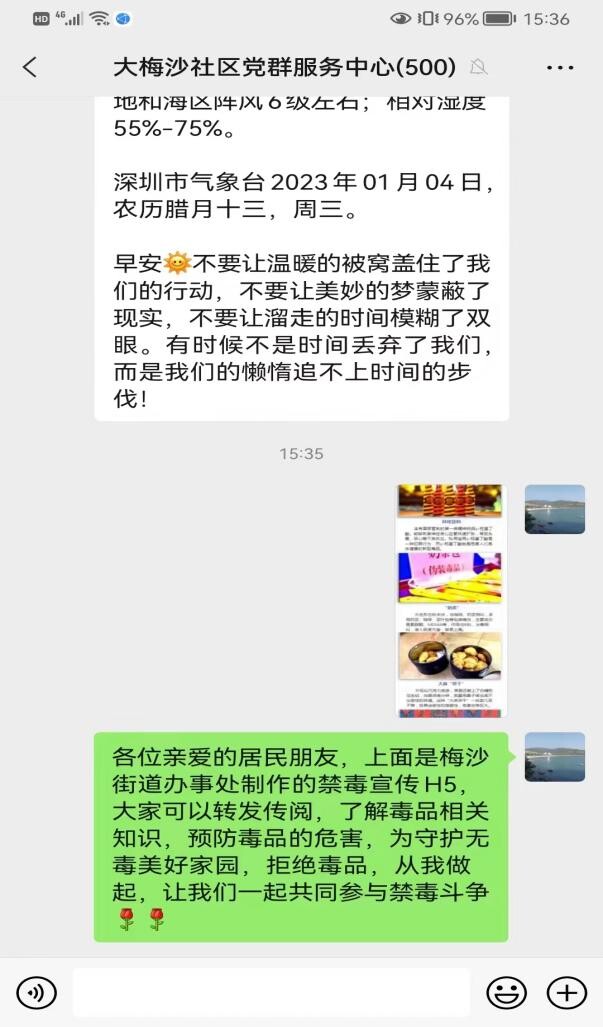Tap the sender avatar beside the green message
603x1027 pixels.
tap(554, 757)
